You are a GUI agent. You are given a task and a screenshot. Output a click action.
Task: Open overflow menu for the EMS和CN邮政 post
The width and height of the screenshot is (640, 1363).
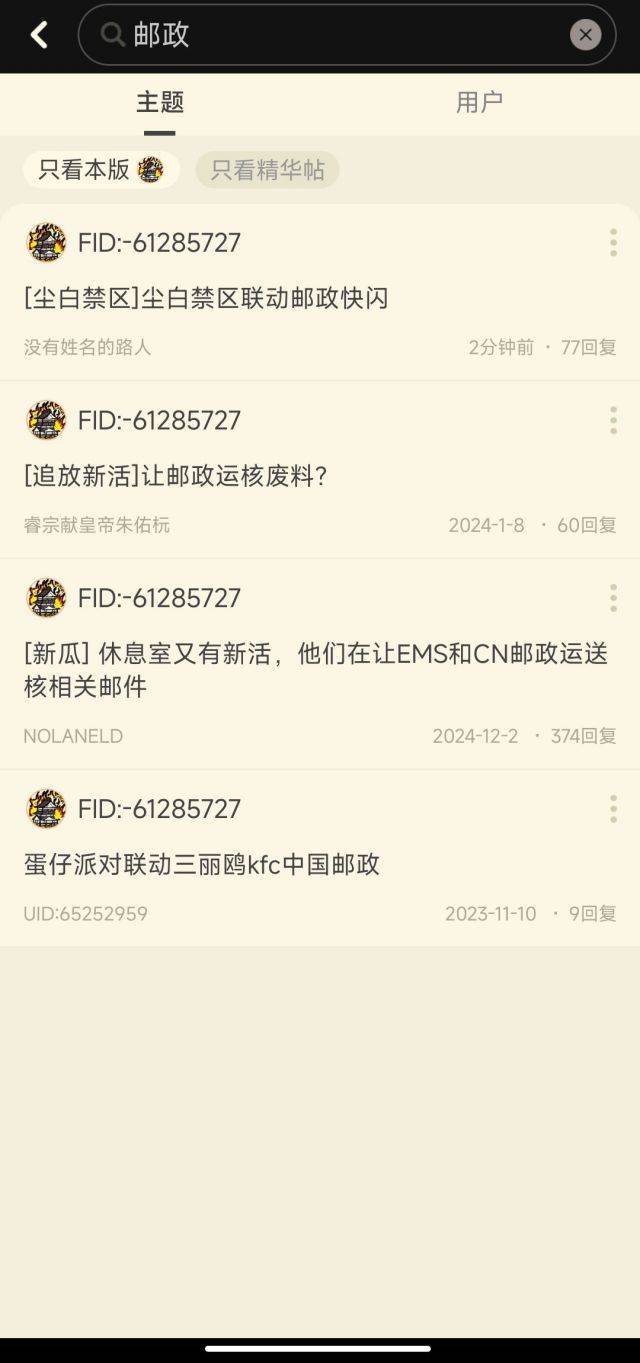[613, 598]
